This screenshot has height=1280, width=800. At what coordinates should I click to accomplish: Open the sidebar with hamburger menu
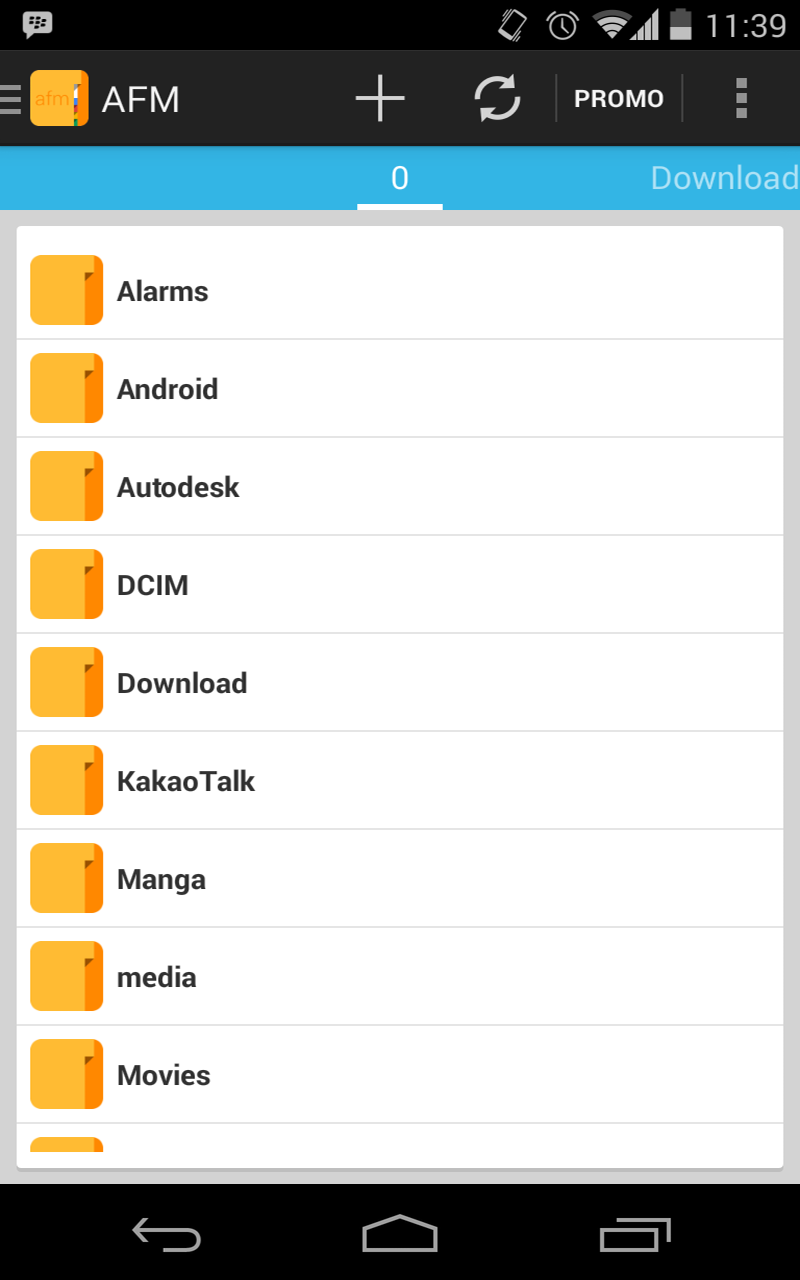[x=8, y=97]
